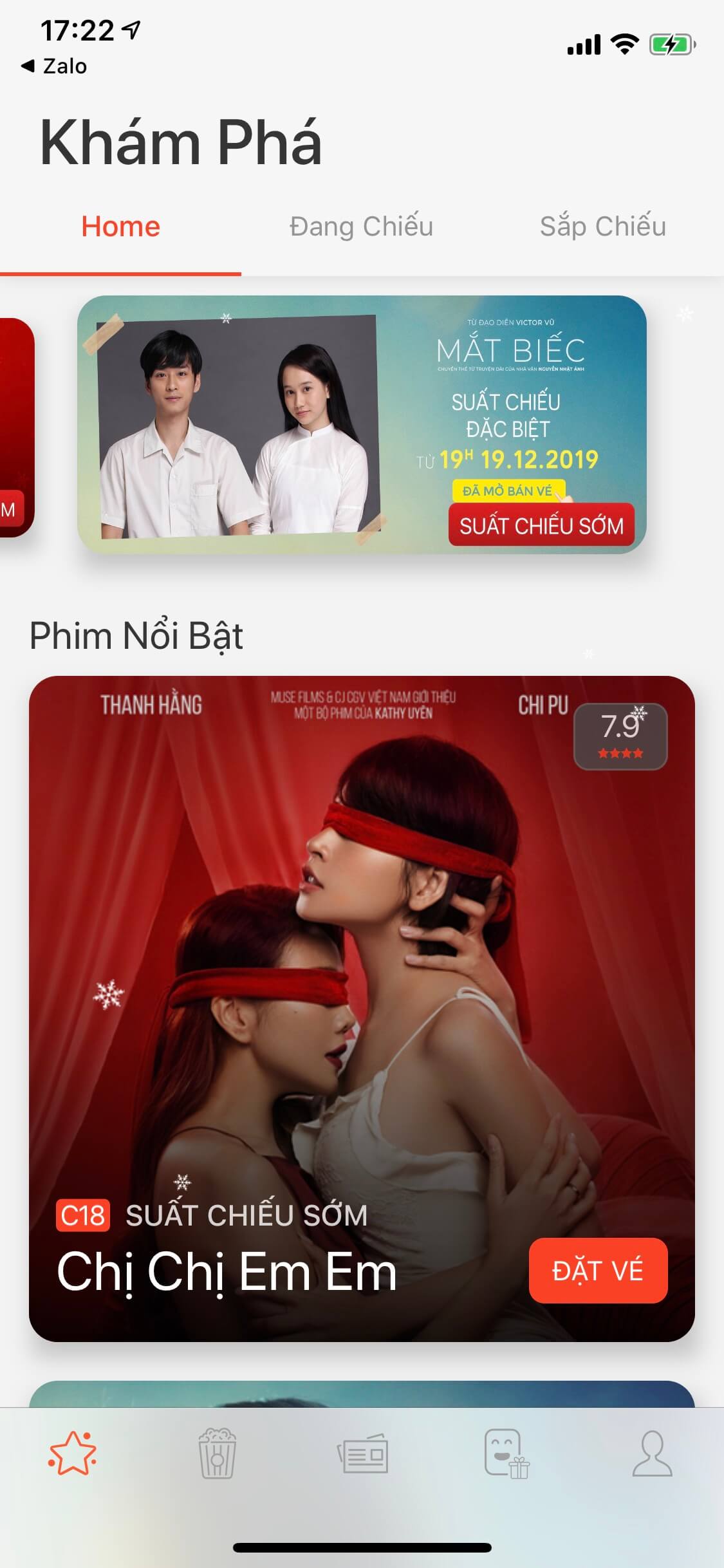This screenshot has height=1568, width=724.
Task: Open the news tab in bottom bar
Action: coord(362,1453)
